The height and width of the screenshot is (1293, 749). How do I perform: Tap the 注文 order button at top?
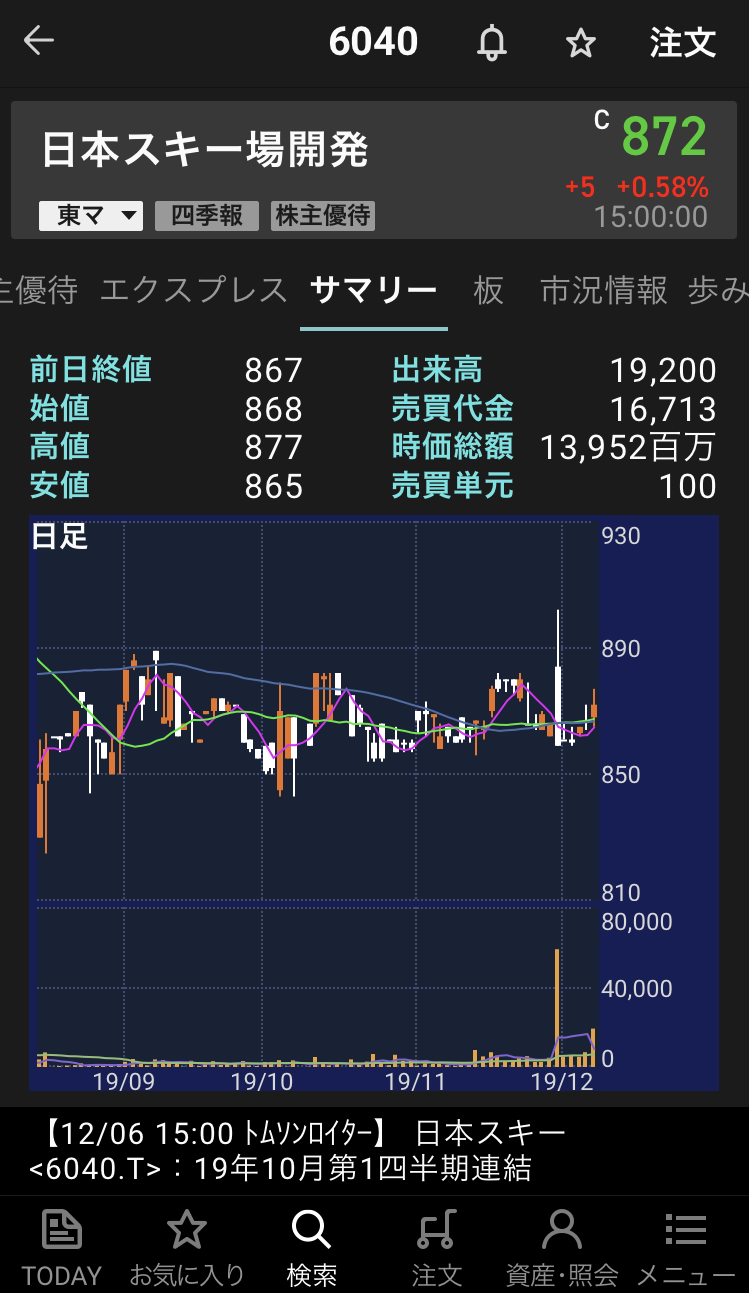[x=683, y=43]
